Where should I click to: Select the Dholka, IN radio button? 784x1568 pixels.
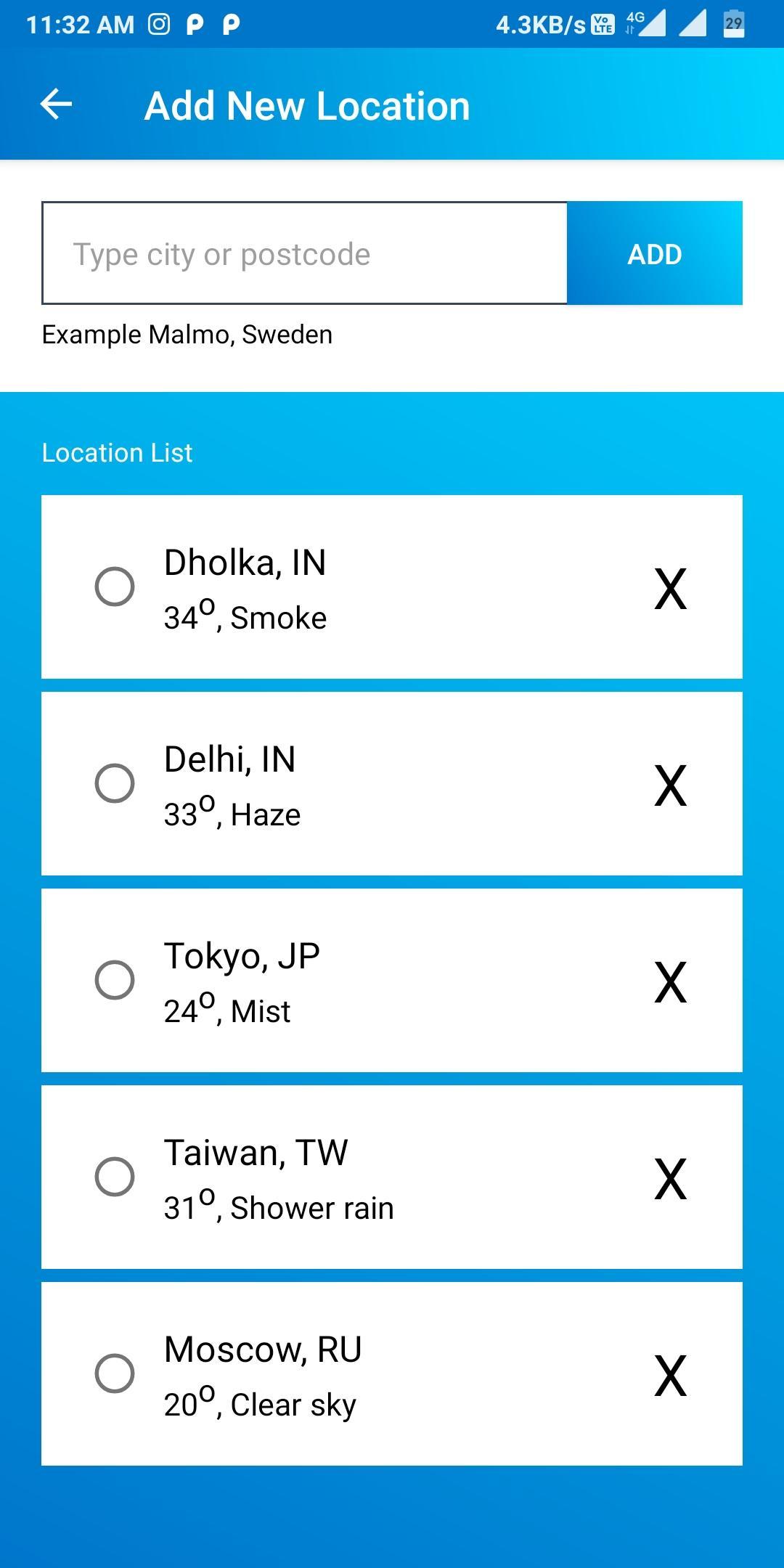tap(115, 587)
